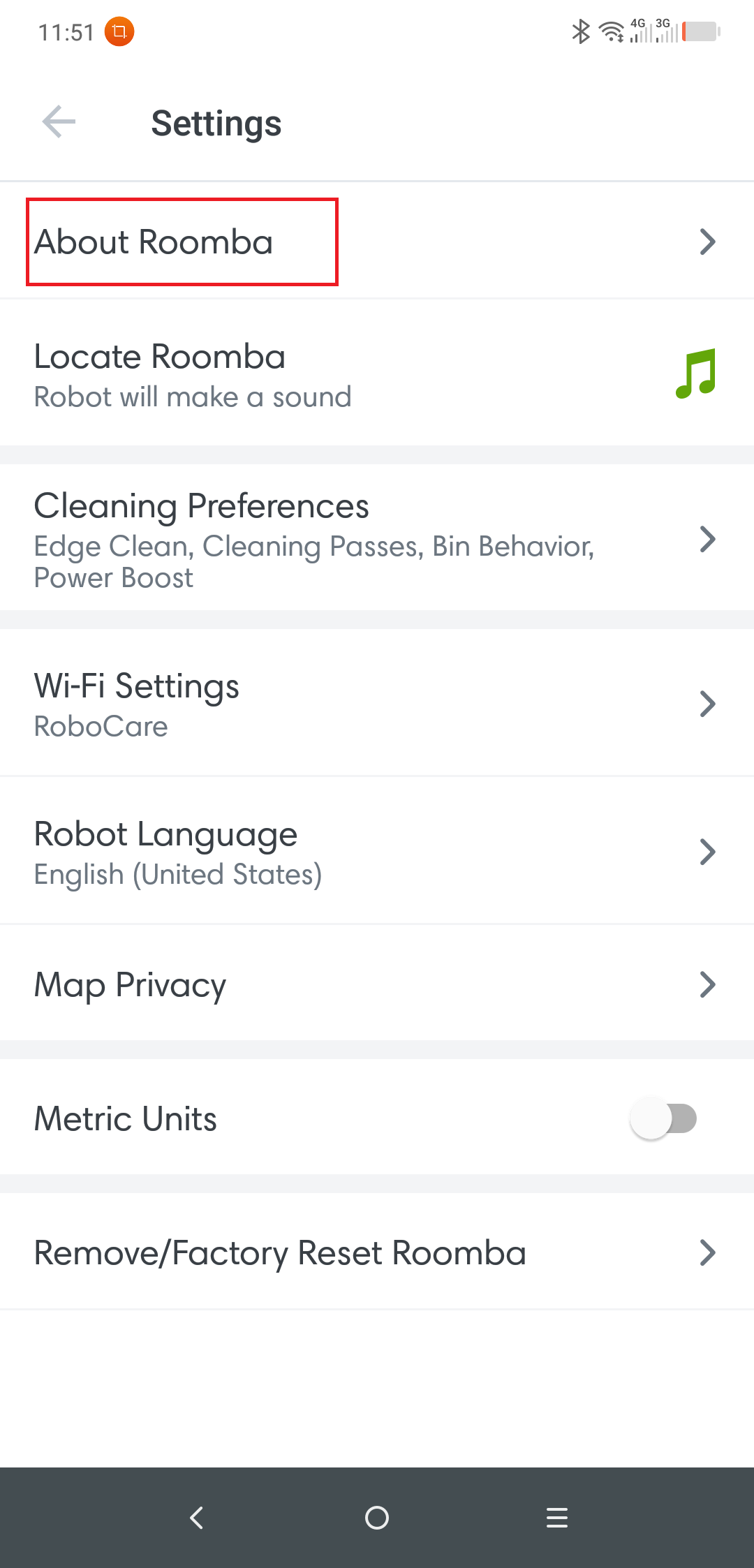This screenshot has width=754, height=1568.
Task: Tap the Android back button in the navigation bar
Action: pos(196,1517)
